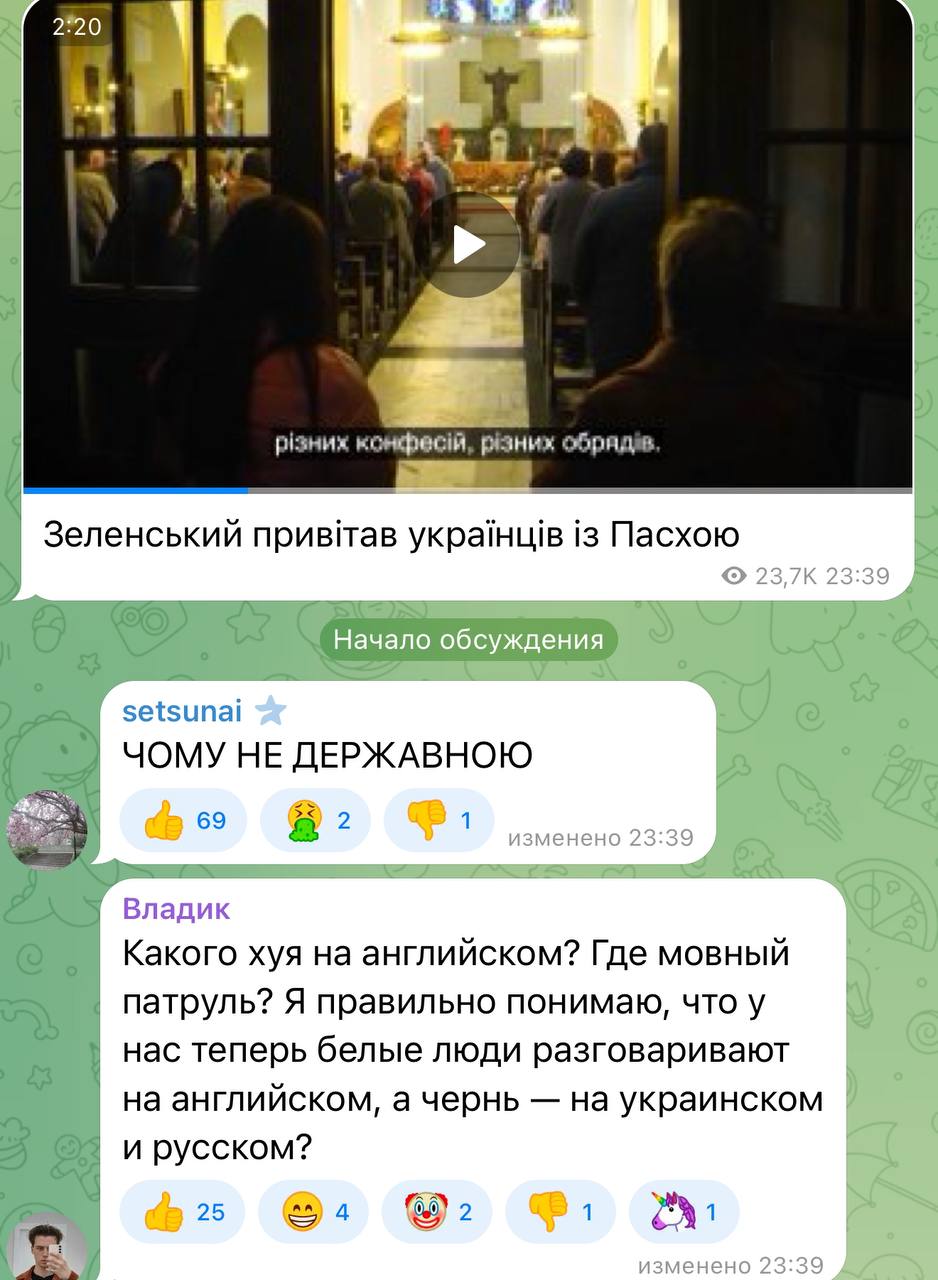The height and width of the screenshot is (1280, 938).
Task: Tap unicorn reaction on Владик's comment
Action: [683, 1212]
